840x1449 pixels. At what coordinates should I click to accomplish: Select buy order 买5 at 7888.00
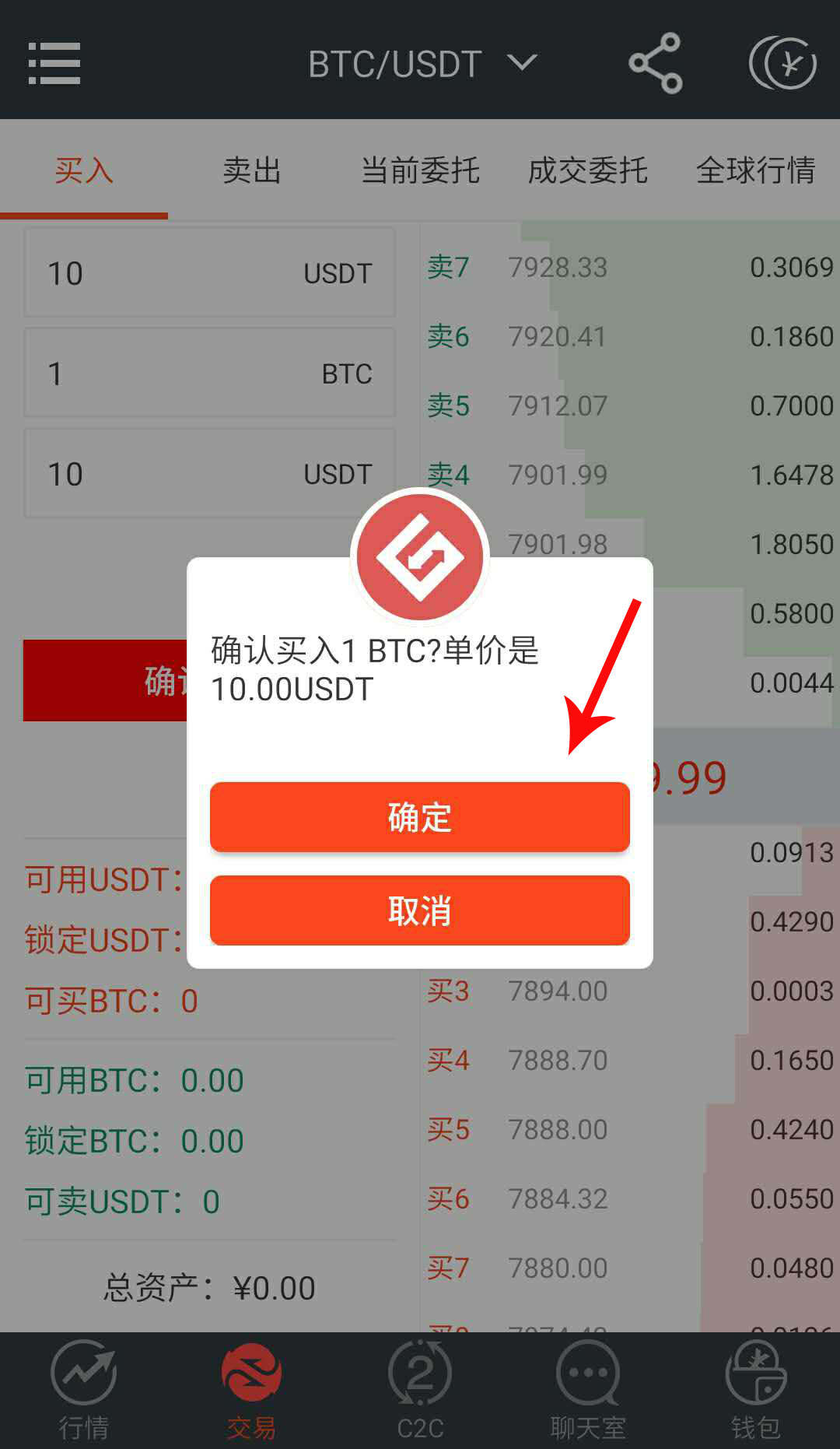pyautogui.click(x=630, y=1130)
